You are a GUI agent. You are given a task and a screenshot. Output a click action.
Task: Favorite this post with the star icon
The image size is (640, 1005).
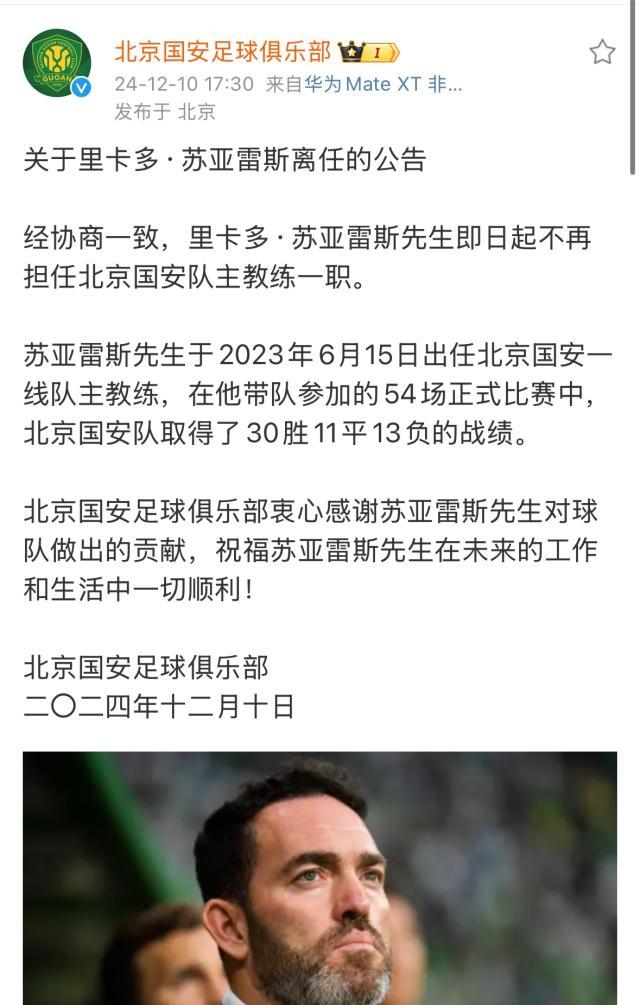coord(601,52)
